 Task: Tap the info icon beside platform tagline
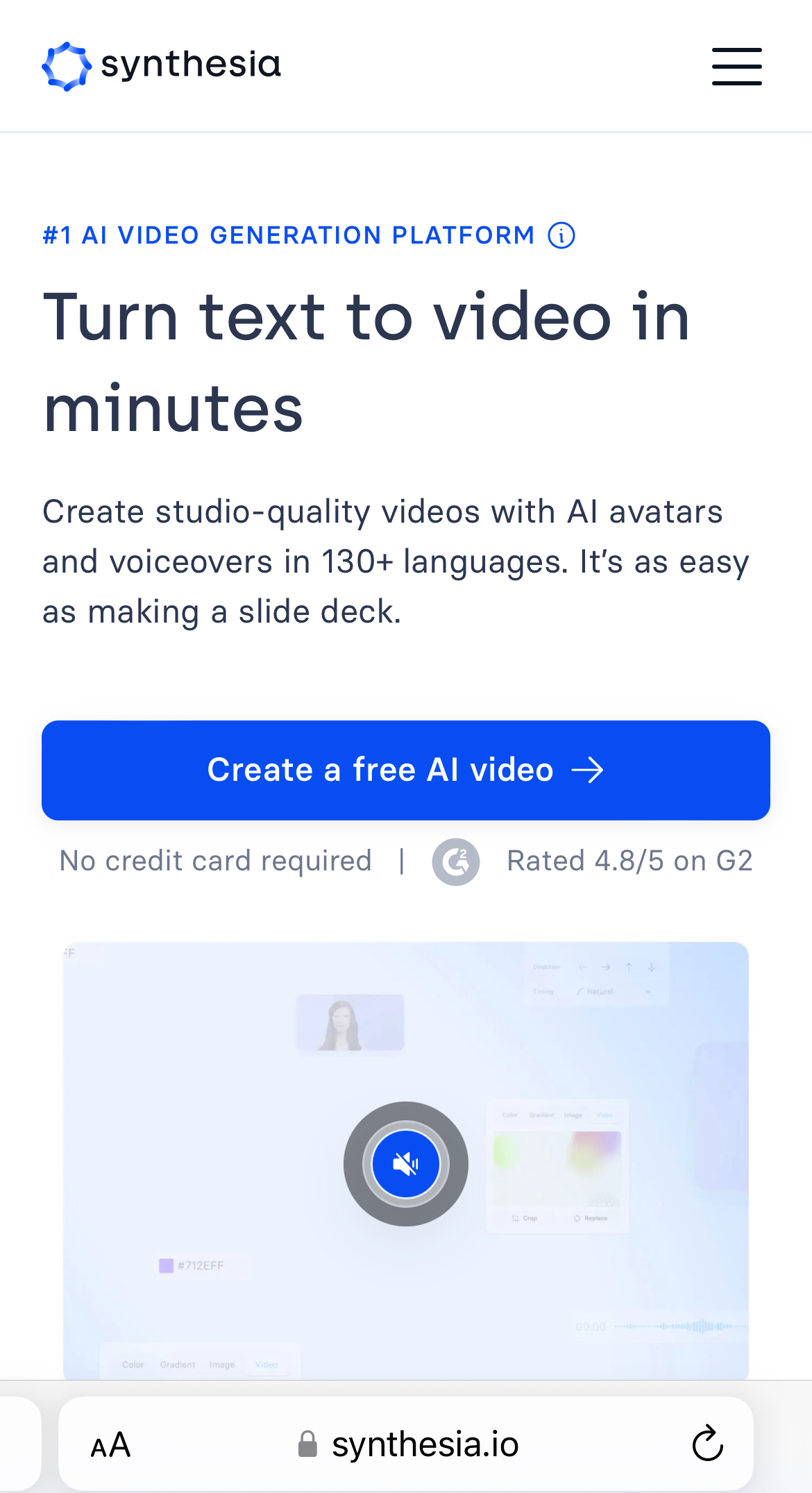click(561, 235)
